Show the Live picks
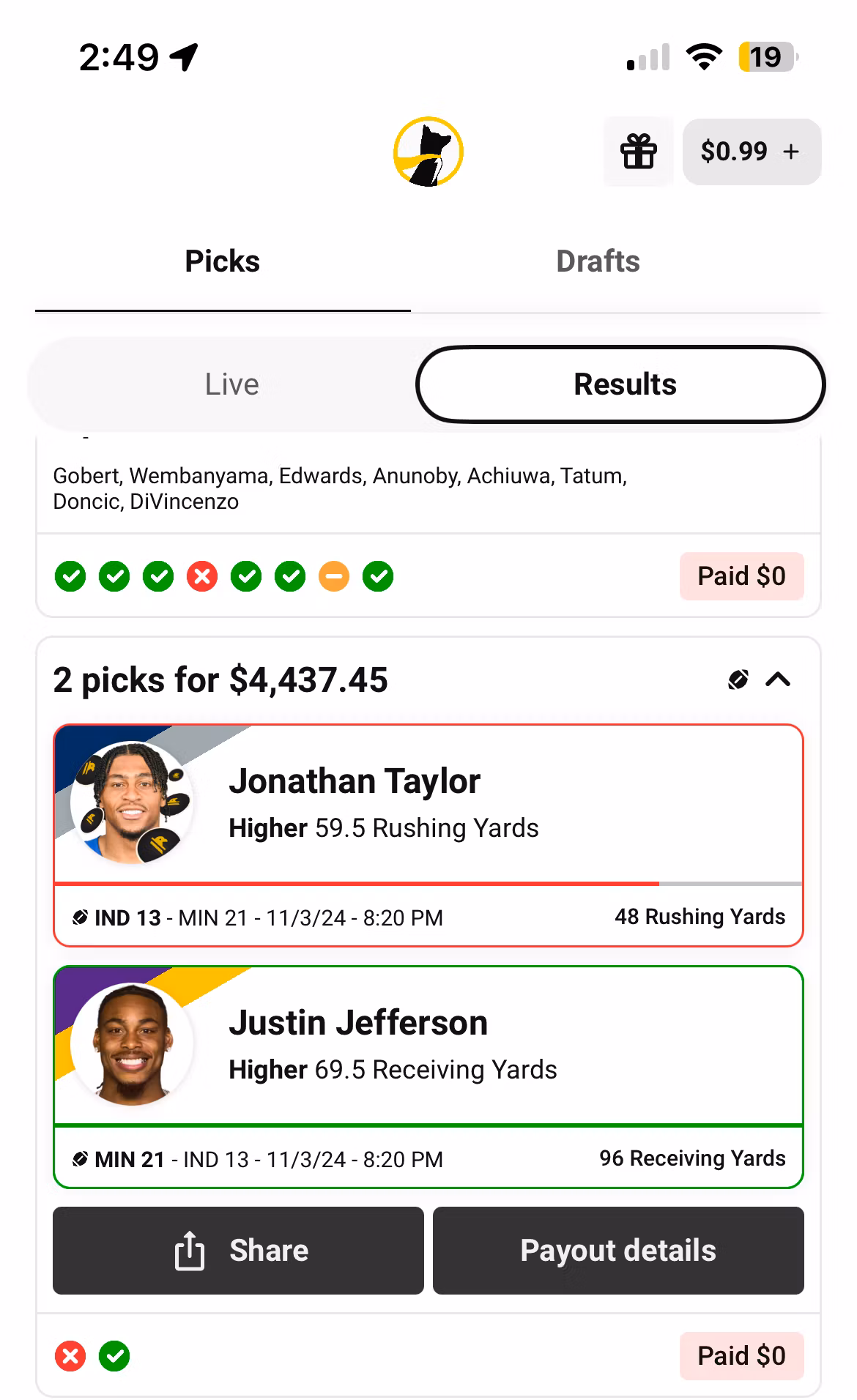This screenshot has height=1400, width=857. tap(231, 384)
